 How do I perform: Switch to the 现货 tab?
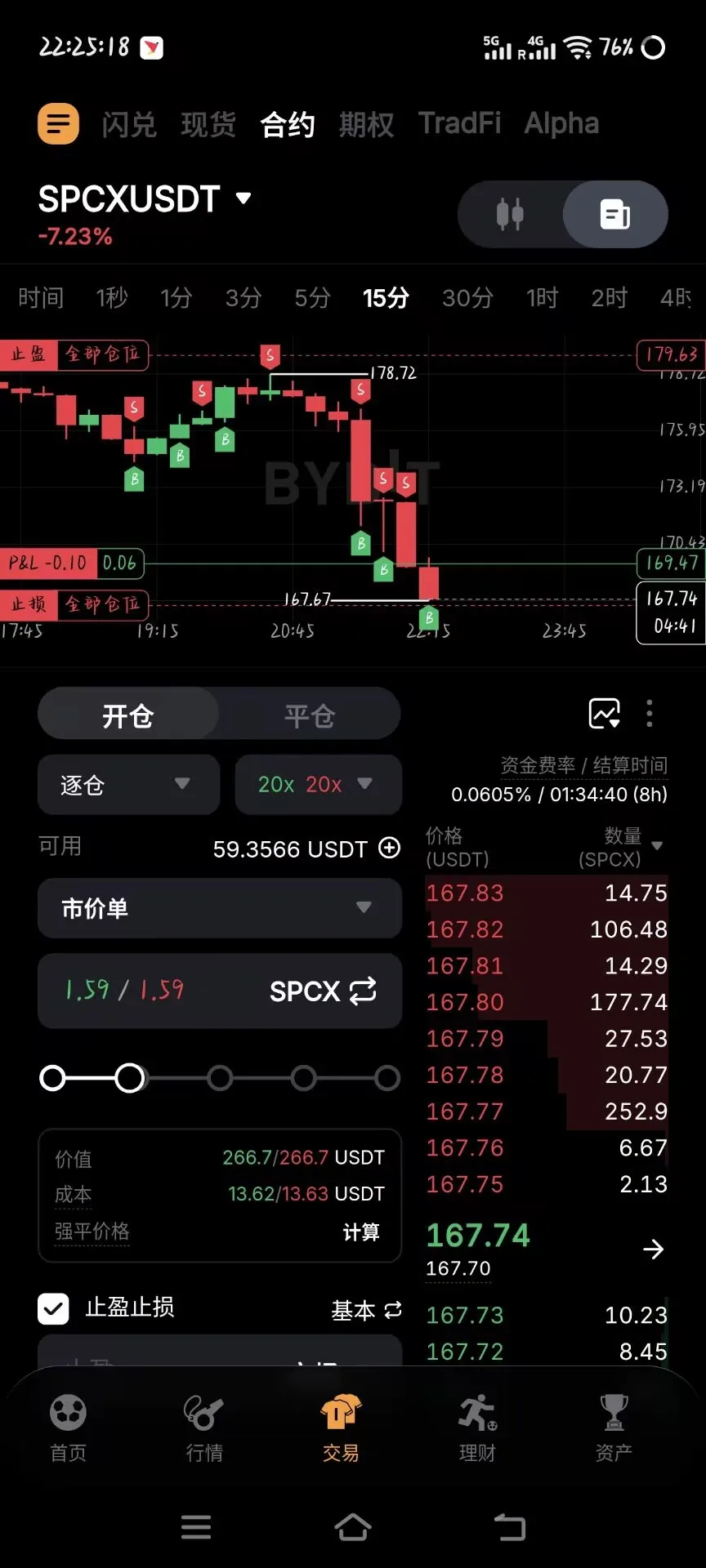point(208,124)
